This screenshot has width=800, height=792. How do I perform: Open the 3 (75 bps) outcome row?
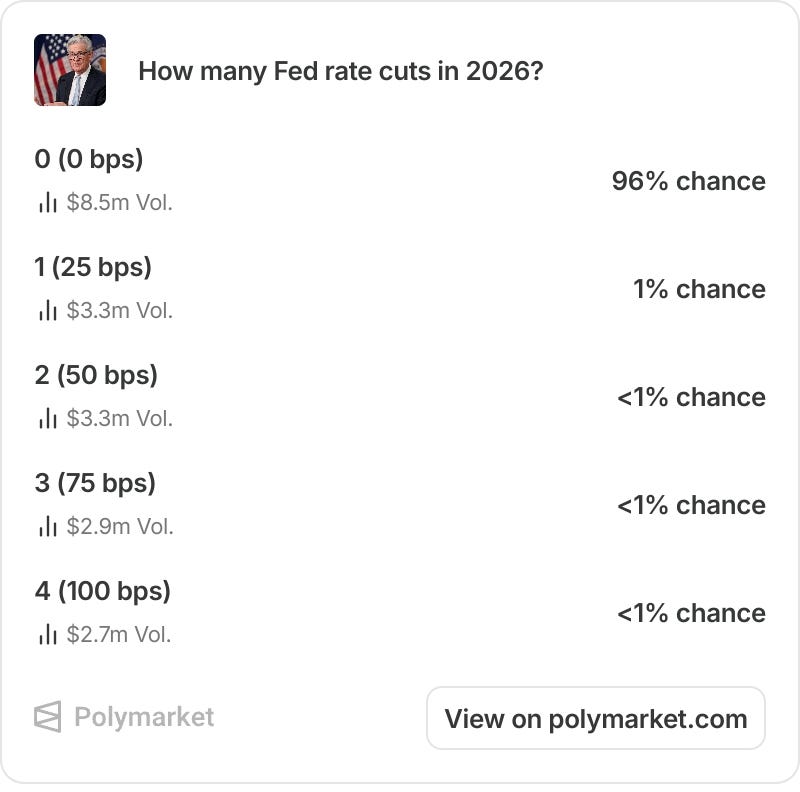pyautogui.click(x=400, y=505)
